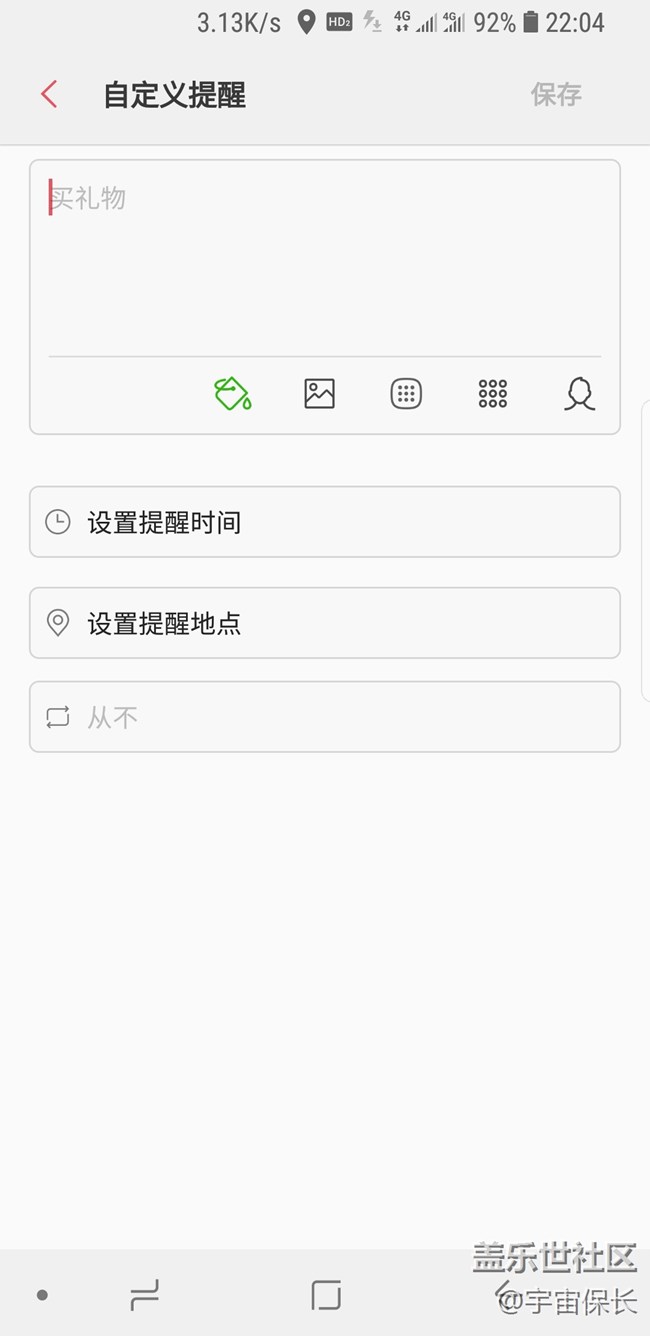Open the nine-dot grid icon
The height and width of the screenshot is (1336, 650).
click(x=493, y=394)
